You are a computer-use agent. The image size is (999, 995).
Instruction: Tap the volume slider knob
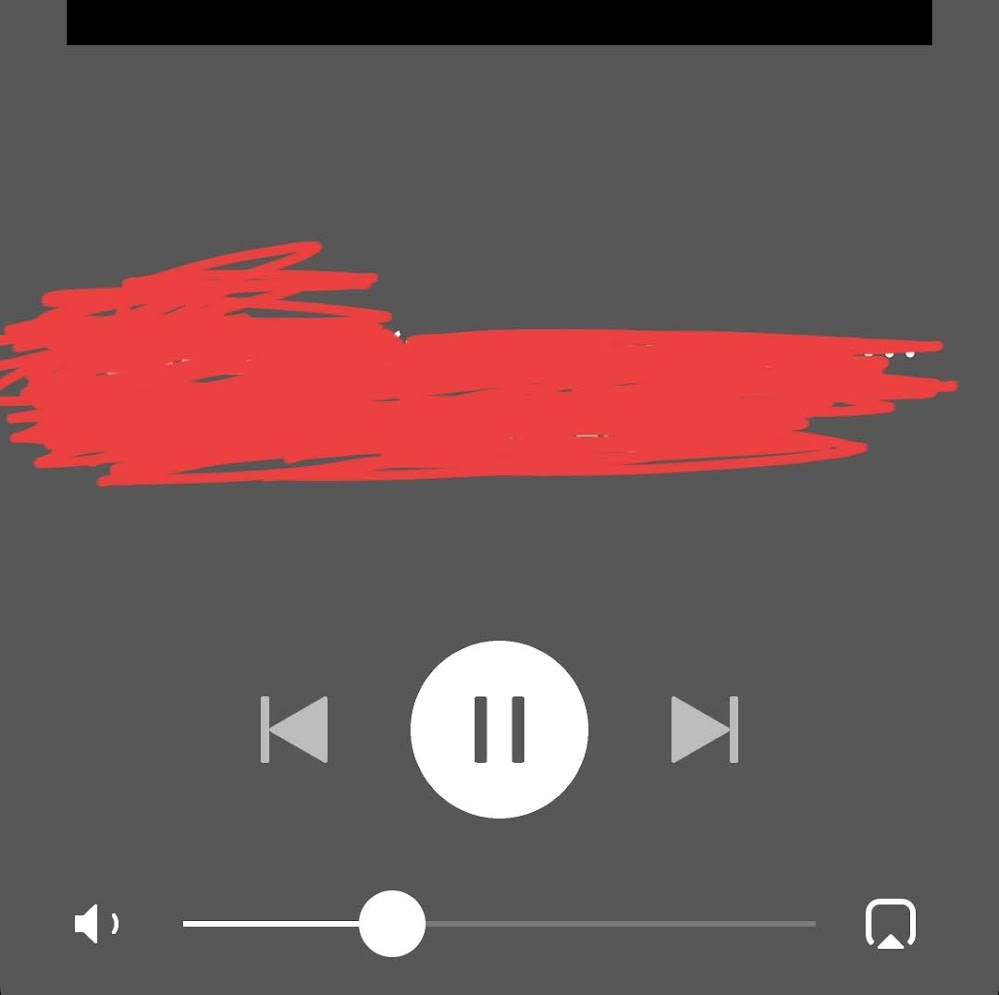coord(392,924)
